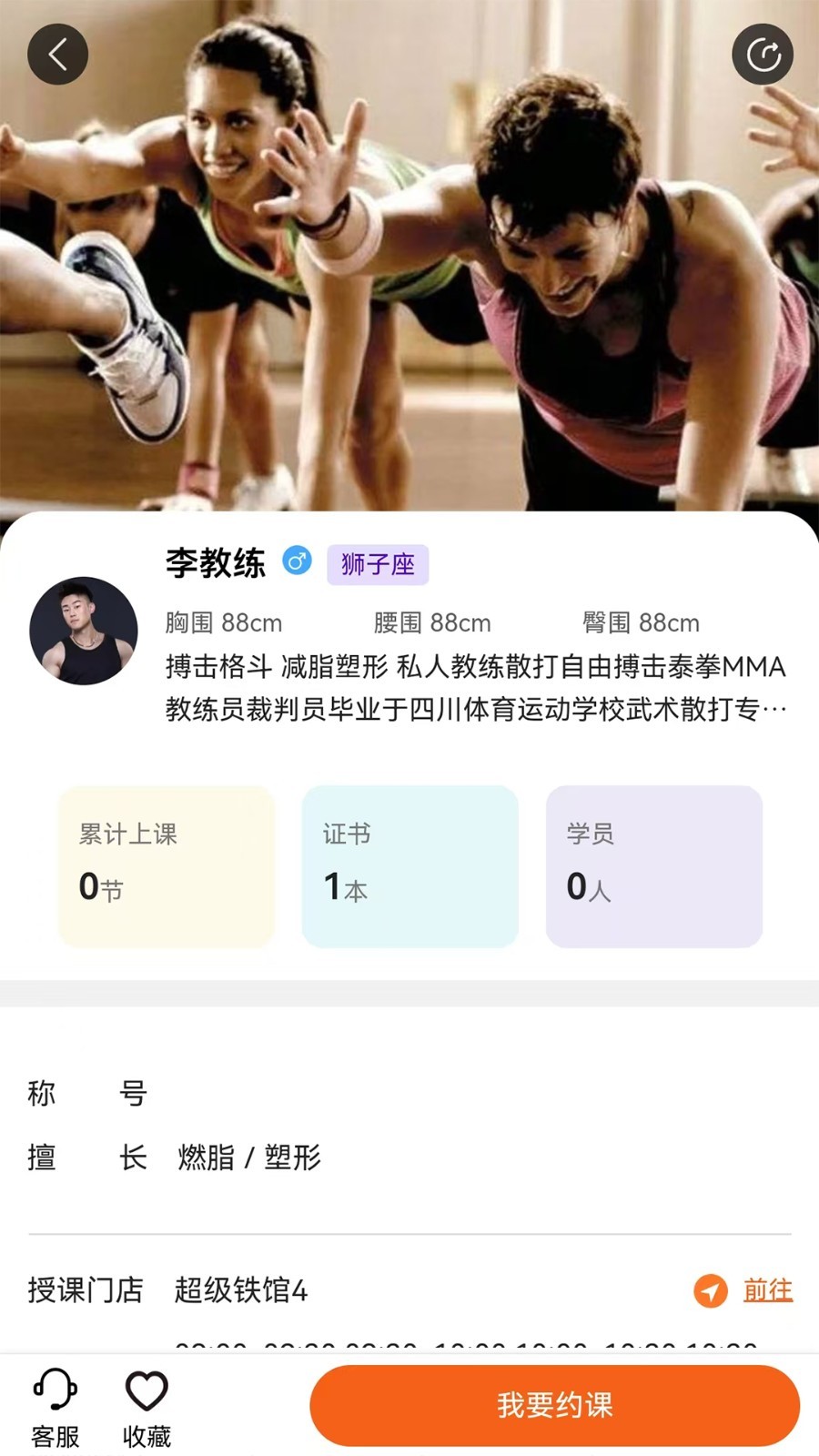Share this coach profile

[763, 55]
